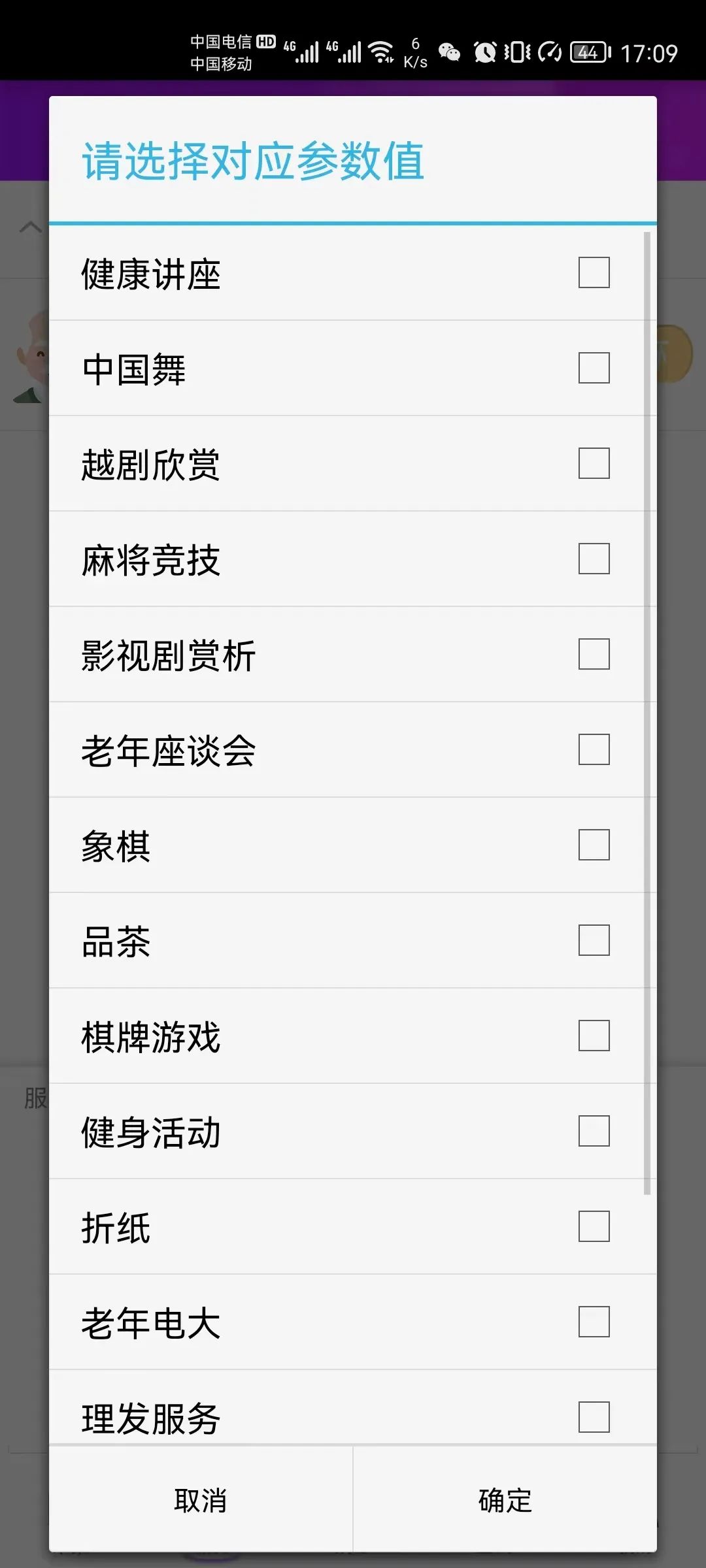Check the 理发服务 option
The width and height of the screenshot is (706, 1568).
point(594,1416)
